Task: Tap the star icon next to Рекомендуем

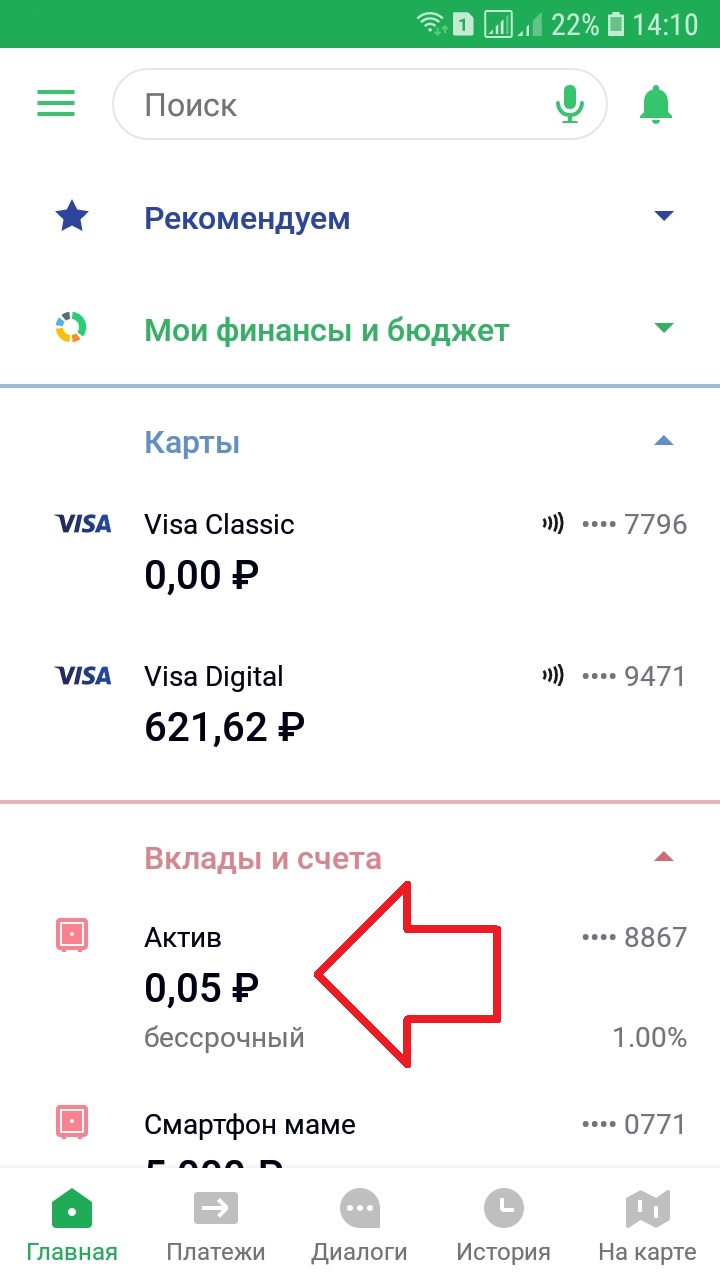Action: (71, 215)
